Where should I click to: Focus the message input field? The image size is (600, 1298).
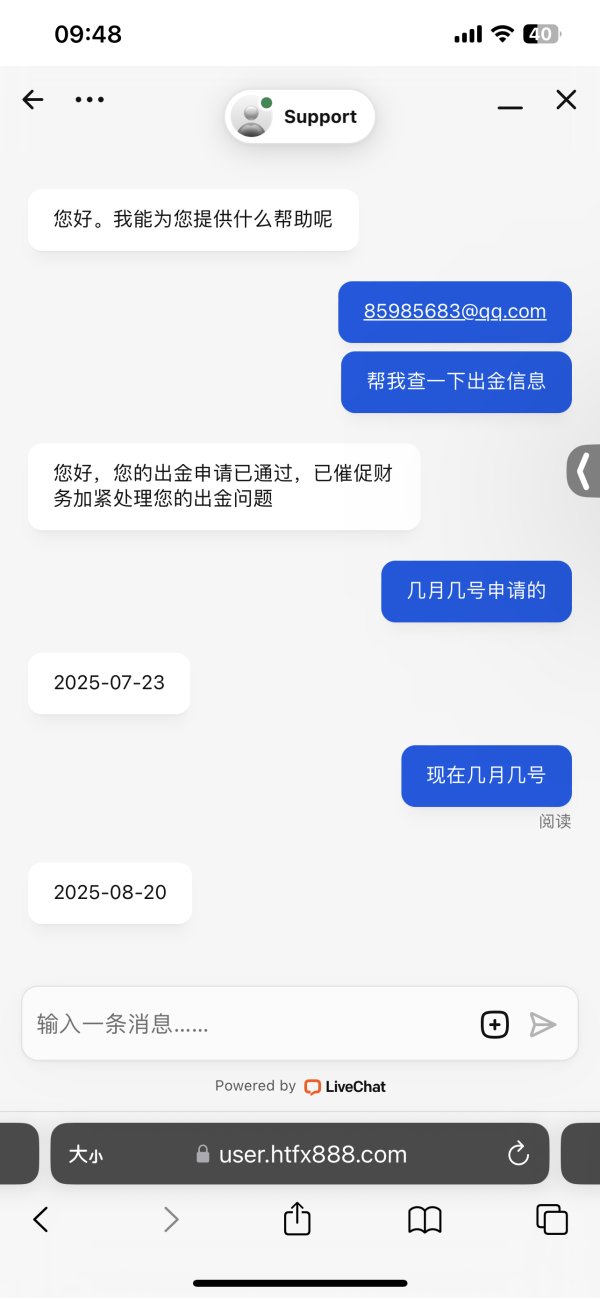(250, 1024)
